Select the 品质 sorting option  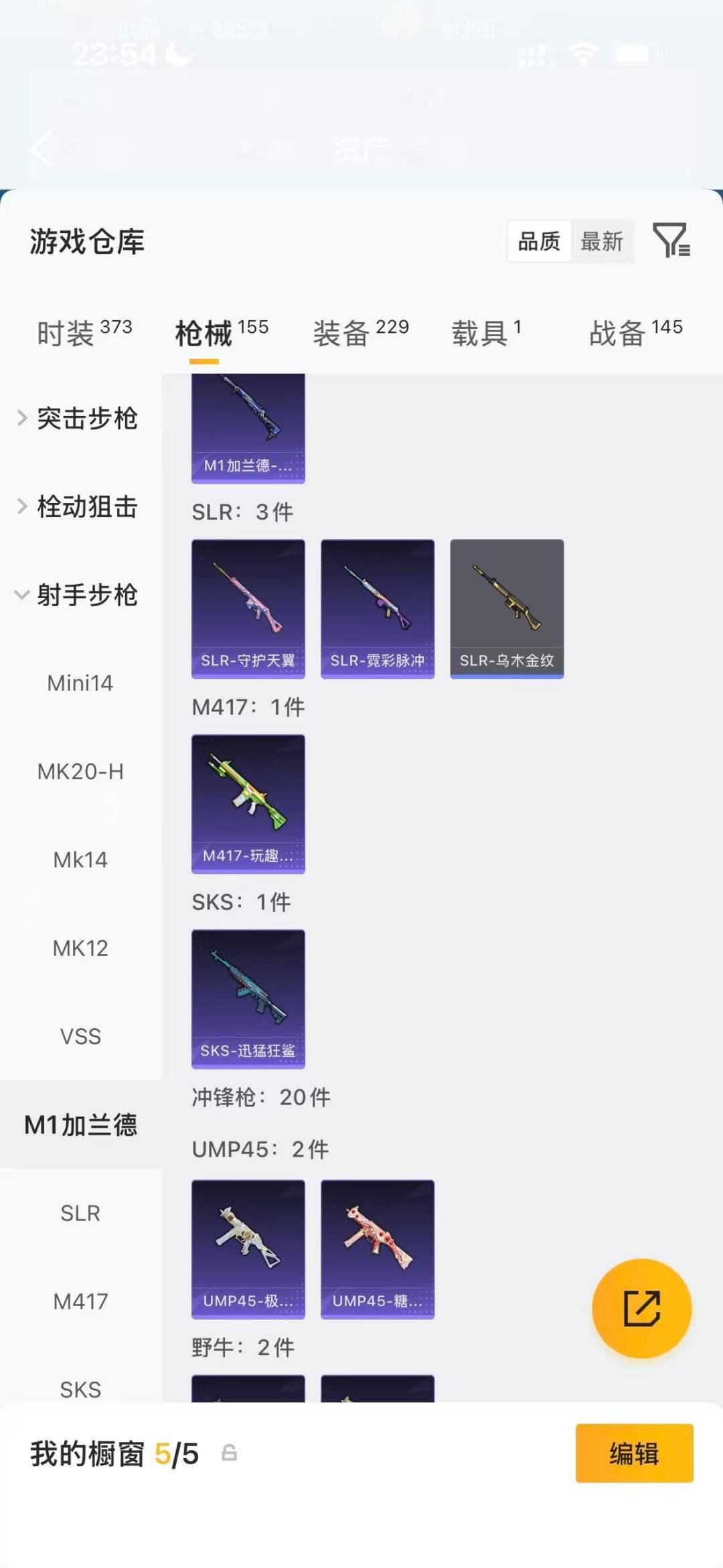point(539,241)
